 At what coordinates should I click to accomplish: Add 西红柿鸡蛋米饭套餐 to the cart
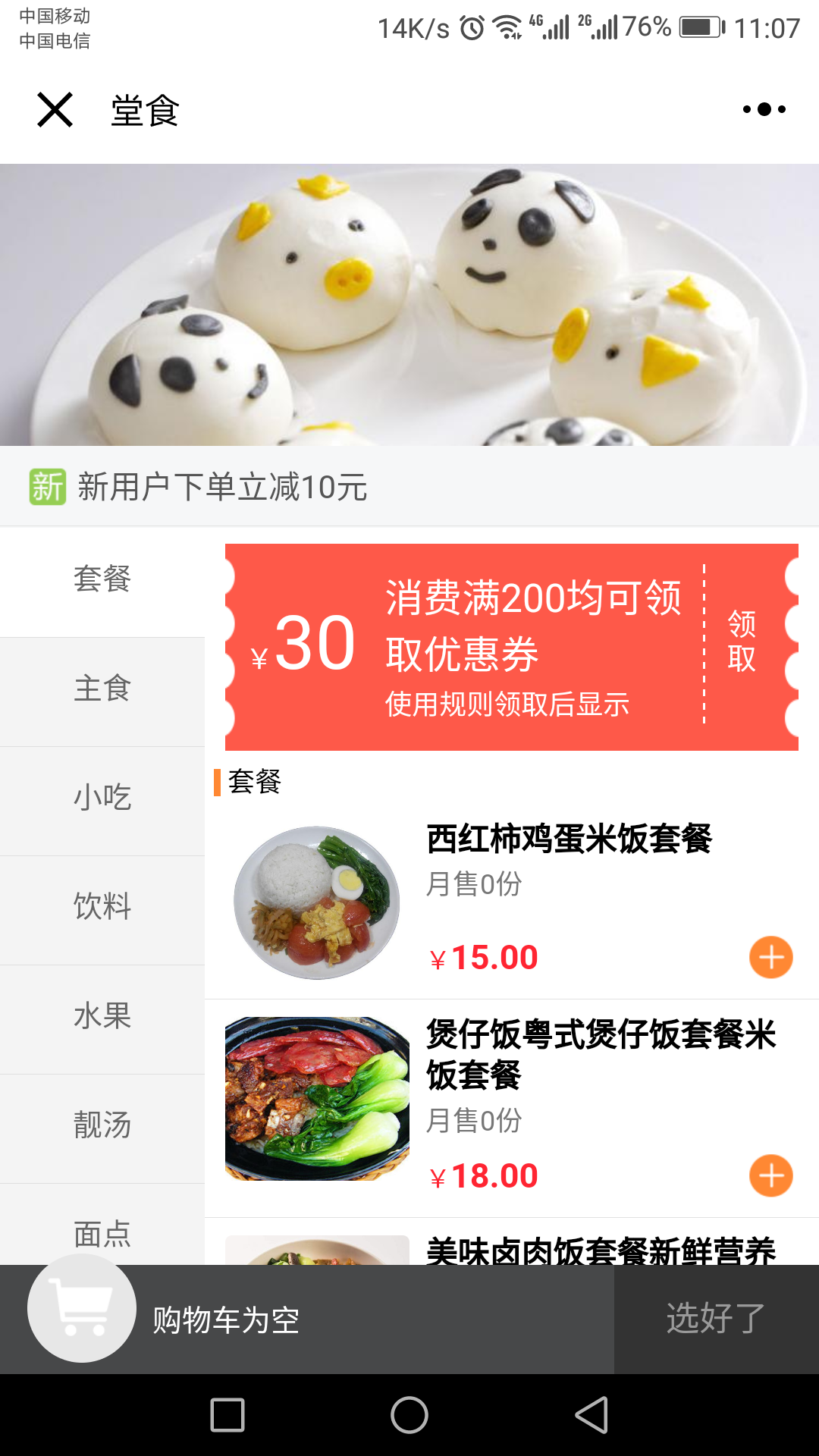click(x=771, y=957)
